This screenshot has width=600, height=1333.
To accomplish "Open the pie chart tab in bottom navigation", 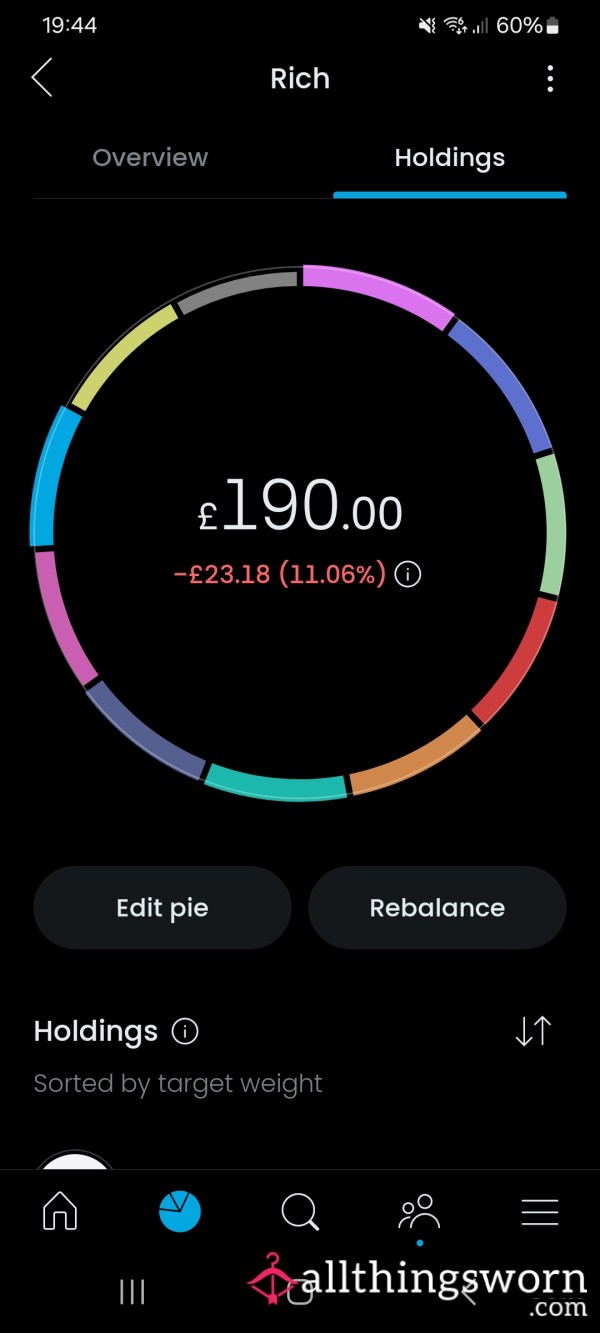I will pos(180,1212).
